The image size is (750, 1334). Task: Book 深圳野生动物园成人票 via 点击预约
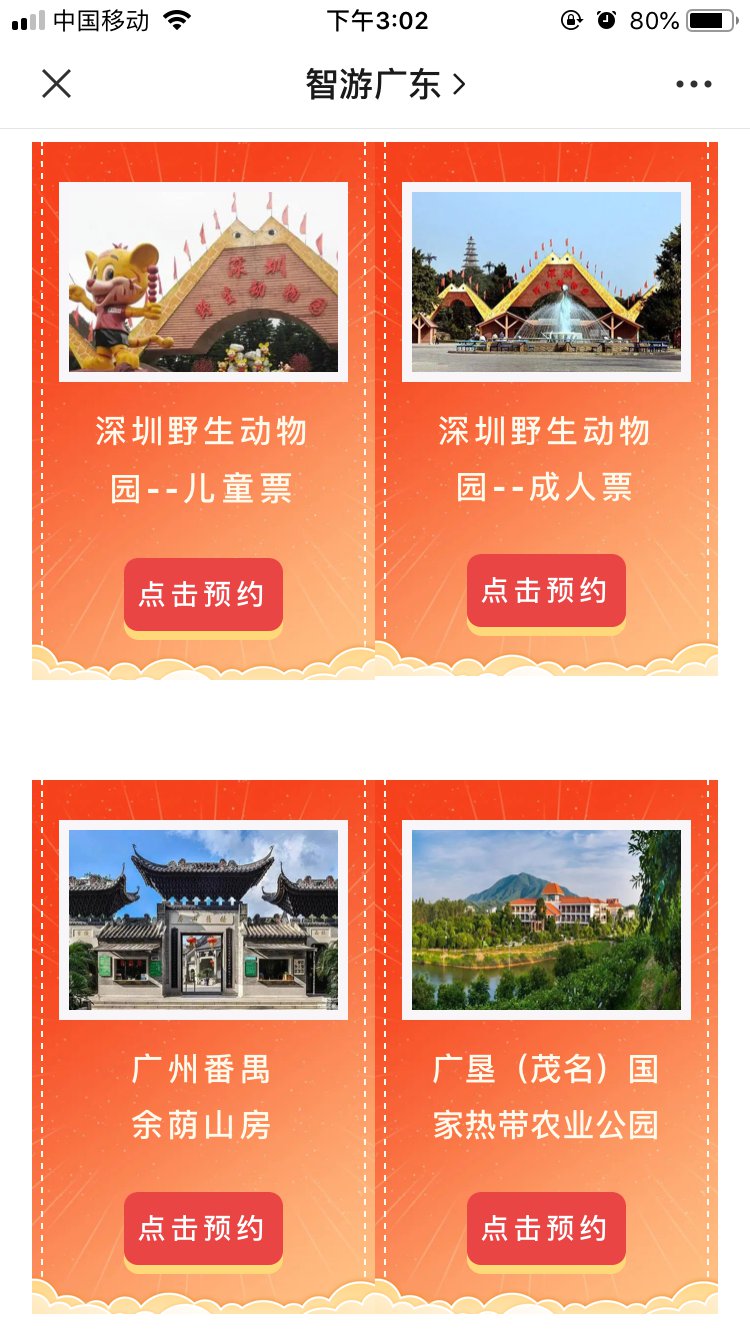click(x=546, y=590)
